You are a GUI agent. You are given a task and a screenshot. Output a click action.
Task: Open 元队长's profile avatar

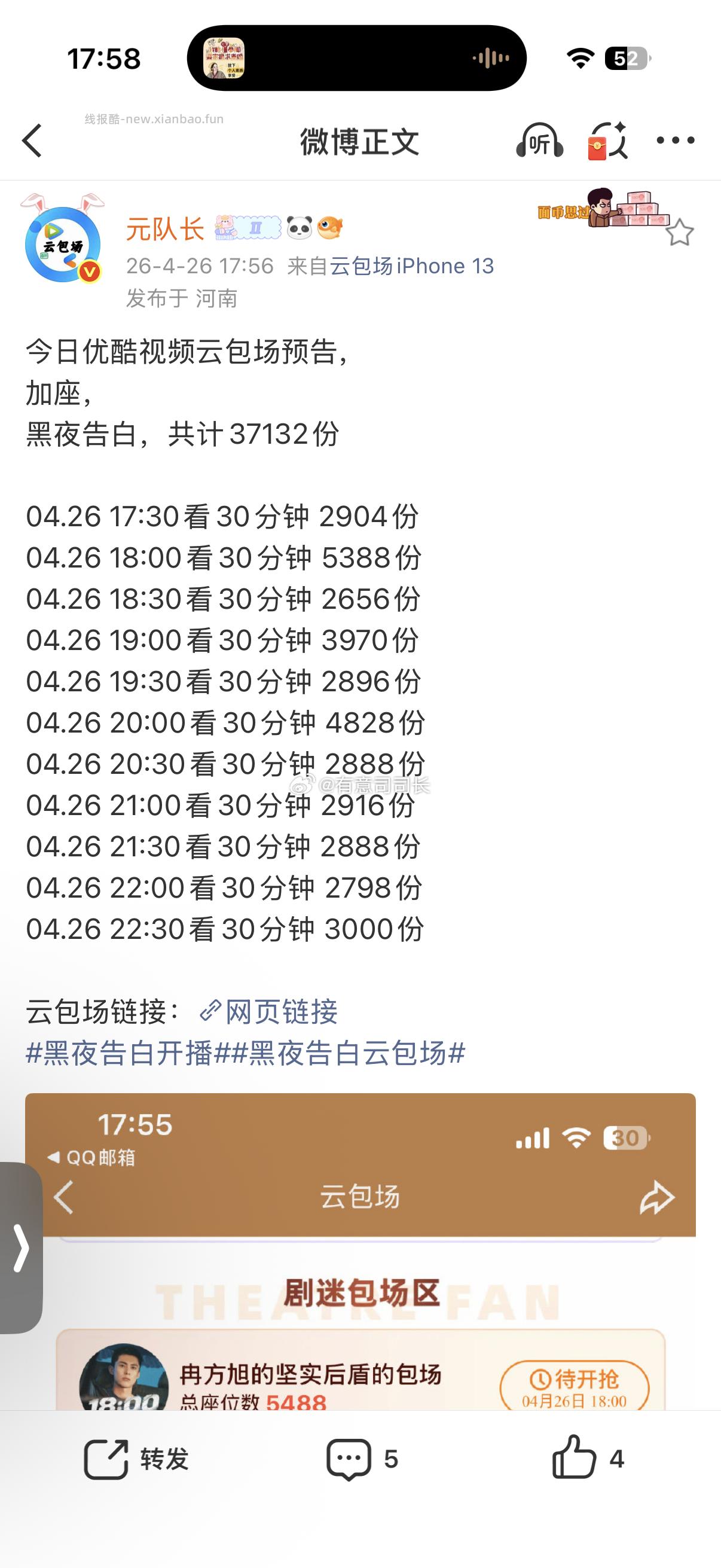(63, 244)
